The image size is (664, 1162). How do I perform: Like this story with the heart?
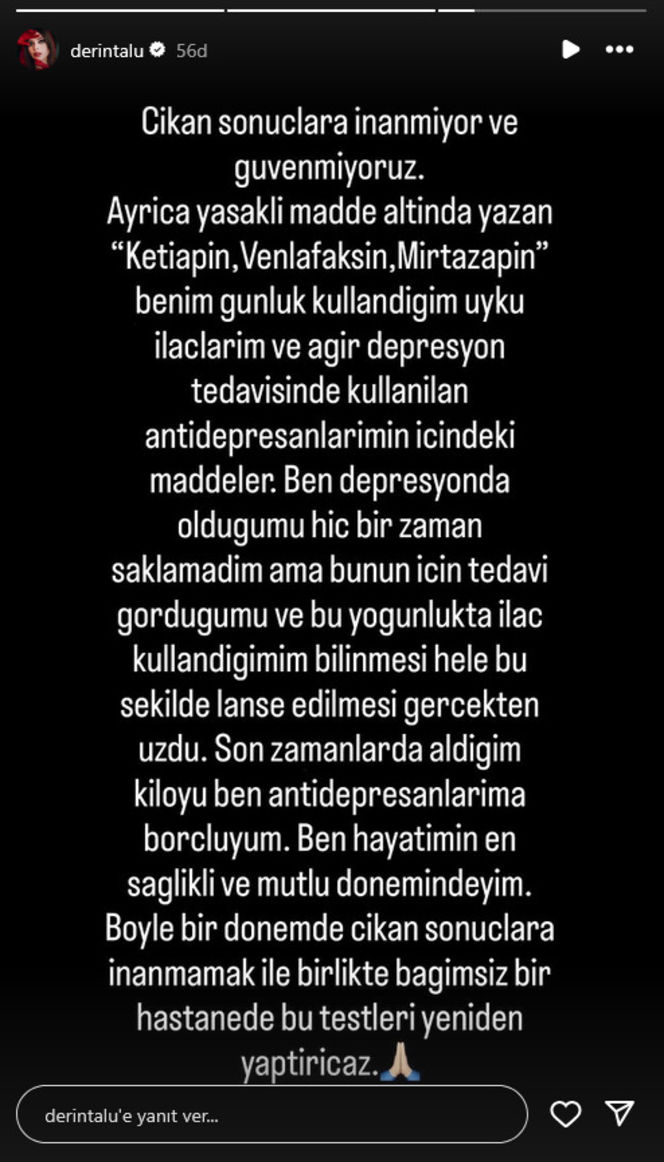[566, 1114]
